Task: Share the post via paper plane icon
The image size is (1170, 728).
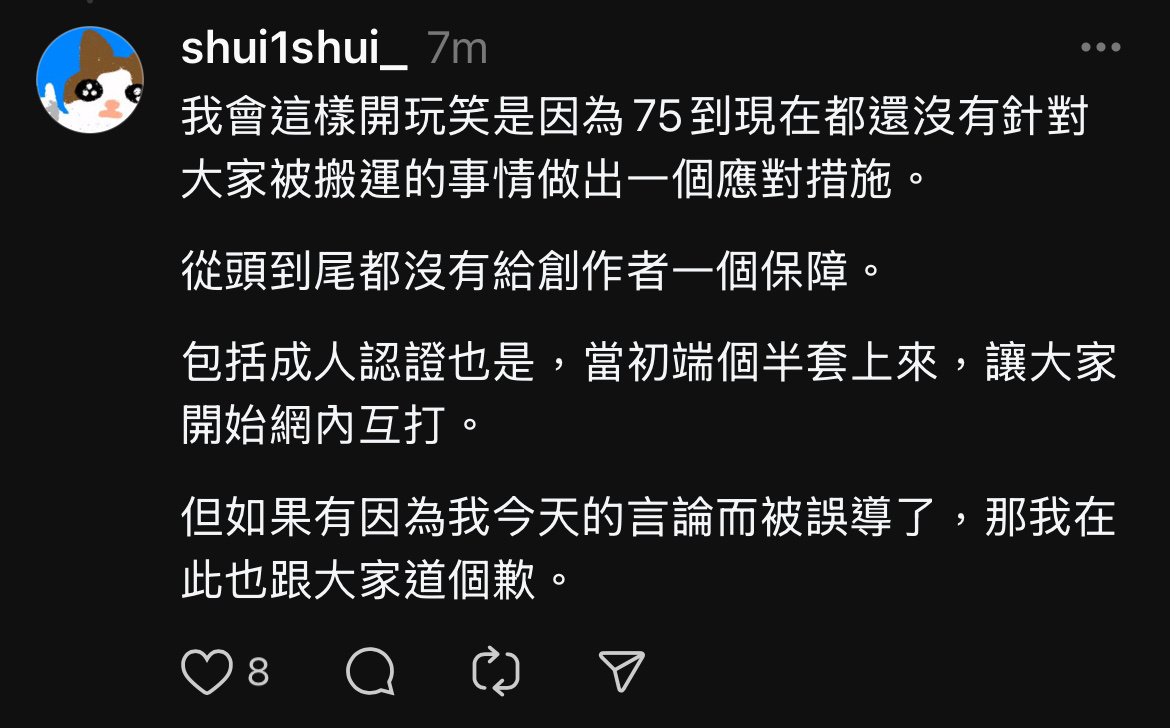Action: click(621, 672)
